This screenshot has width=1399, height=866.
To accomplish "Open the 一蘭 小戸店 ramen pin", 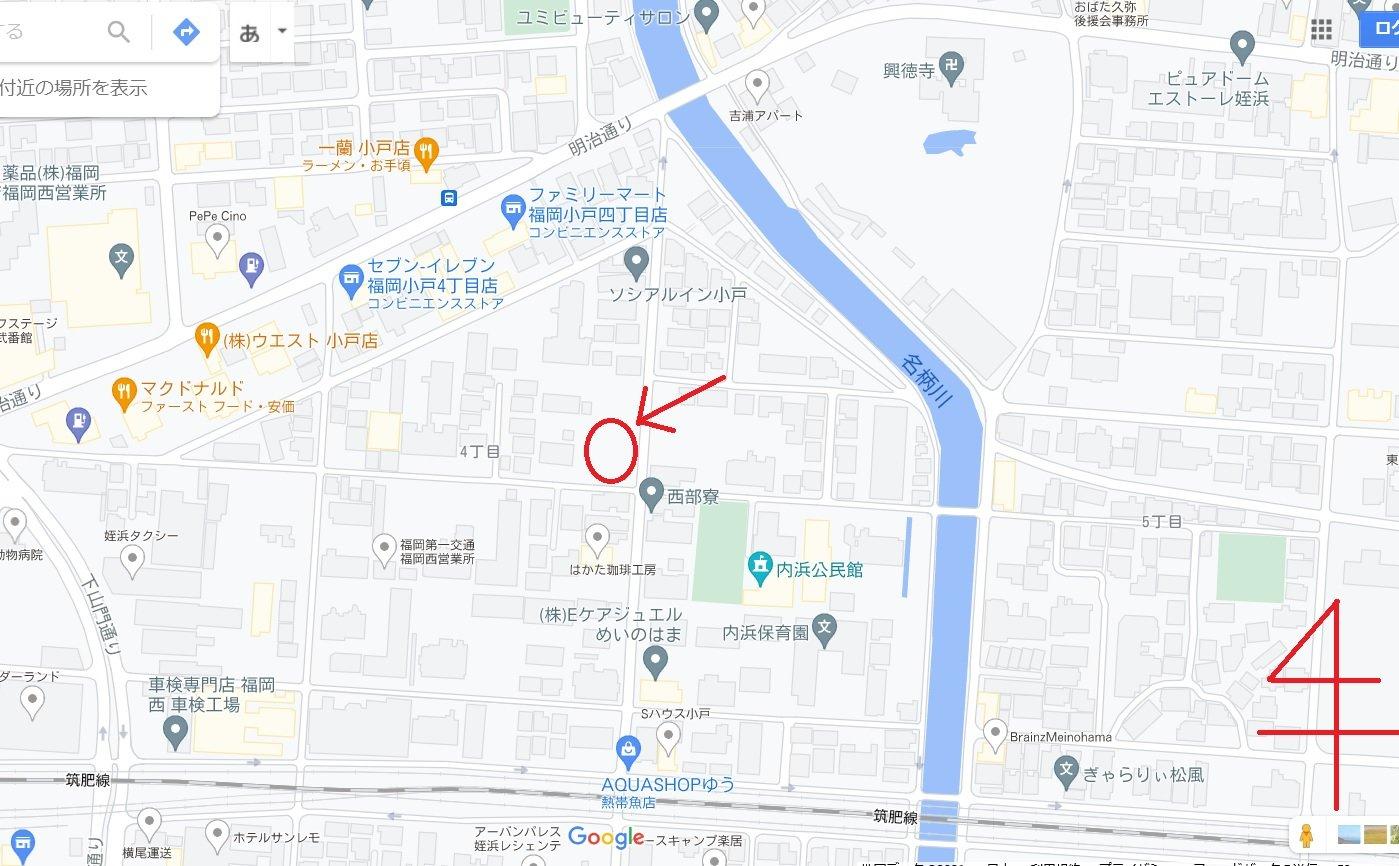I will [427, 151].
